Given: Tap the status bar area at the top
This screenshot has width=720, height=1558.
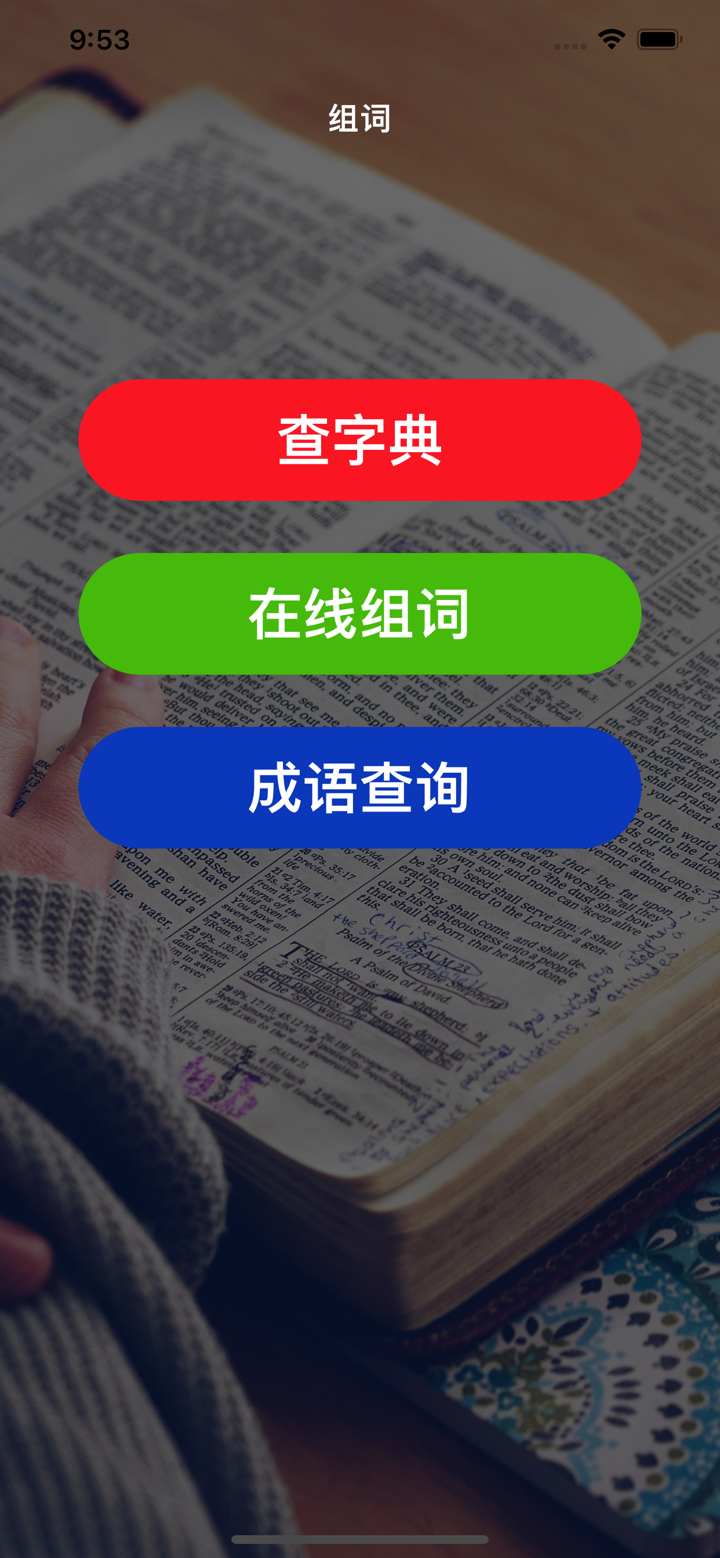Looking at the screenshot, I should pyautogui.click(x=360, y=40).
